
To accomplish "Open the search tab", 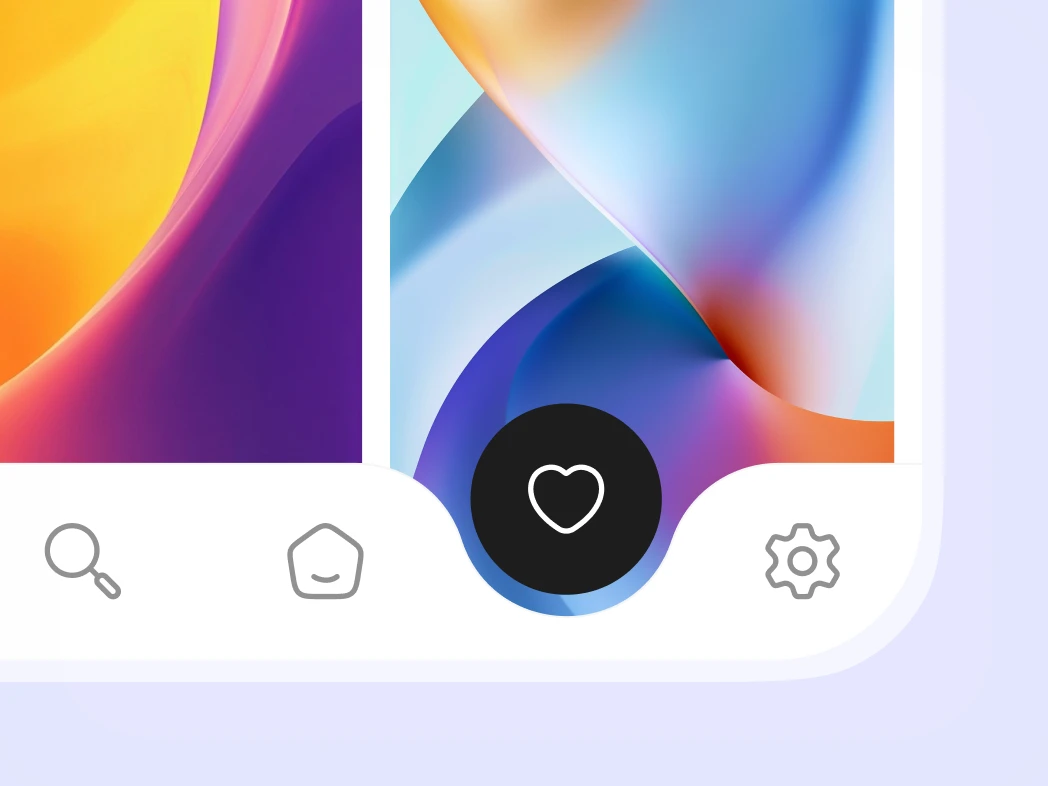I will pyautogui.click(x=82, y=560).
